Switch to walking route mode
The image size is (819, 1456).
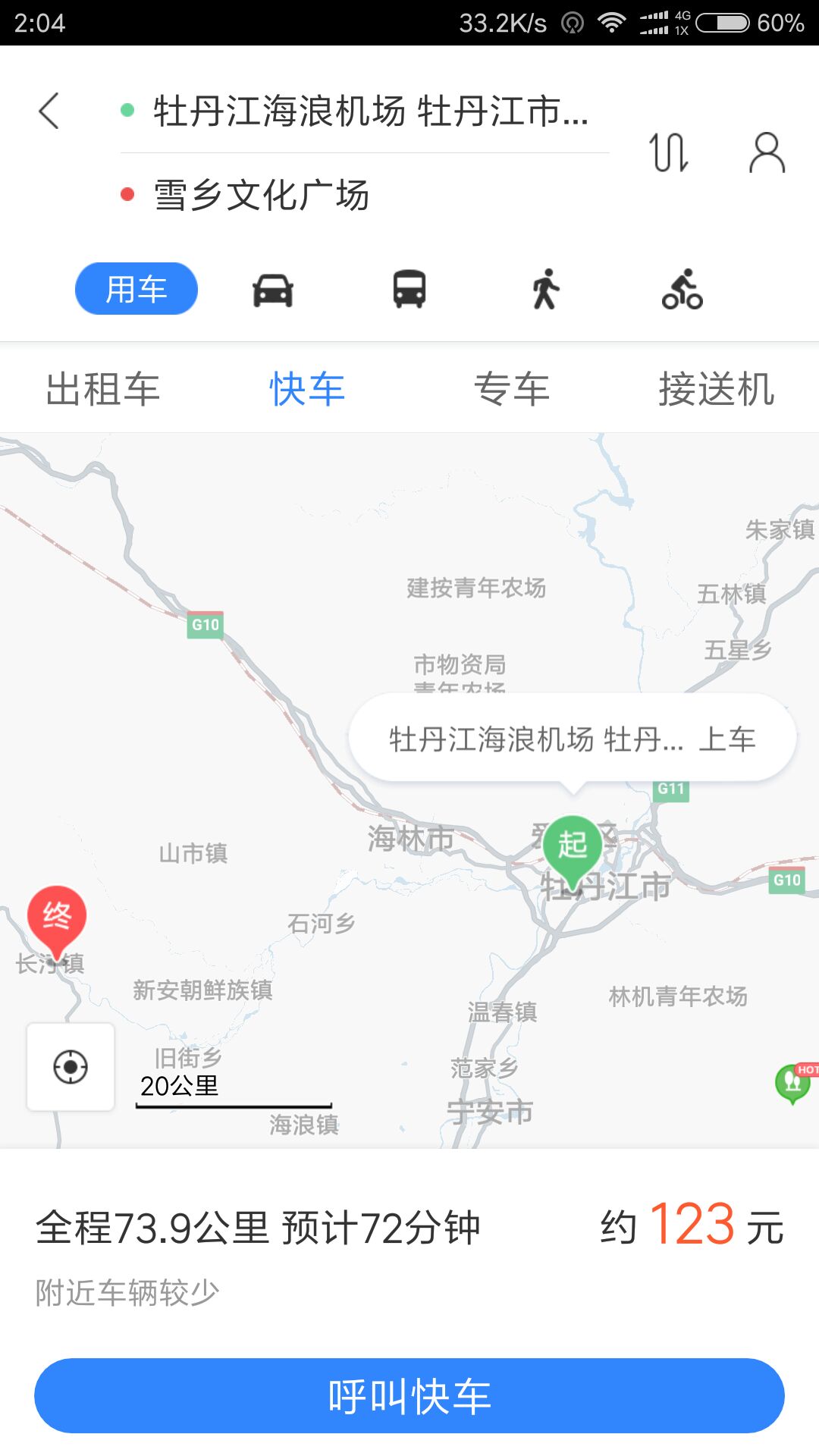tap(545, 290)
